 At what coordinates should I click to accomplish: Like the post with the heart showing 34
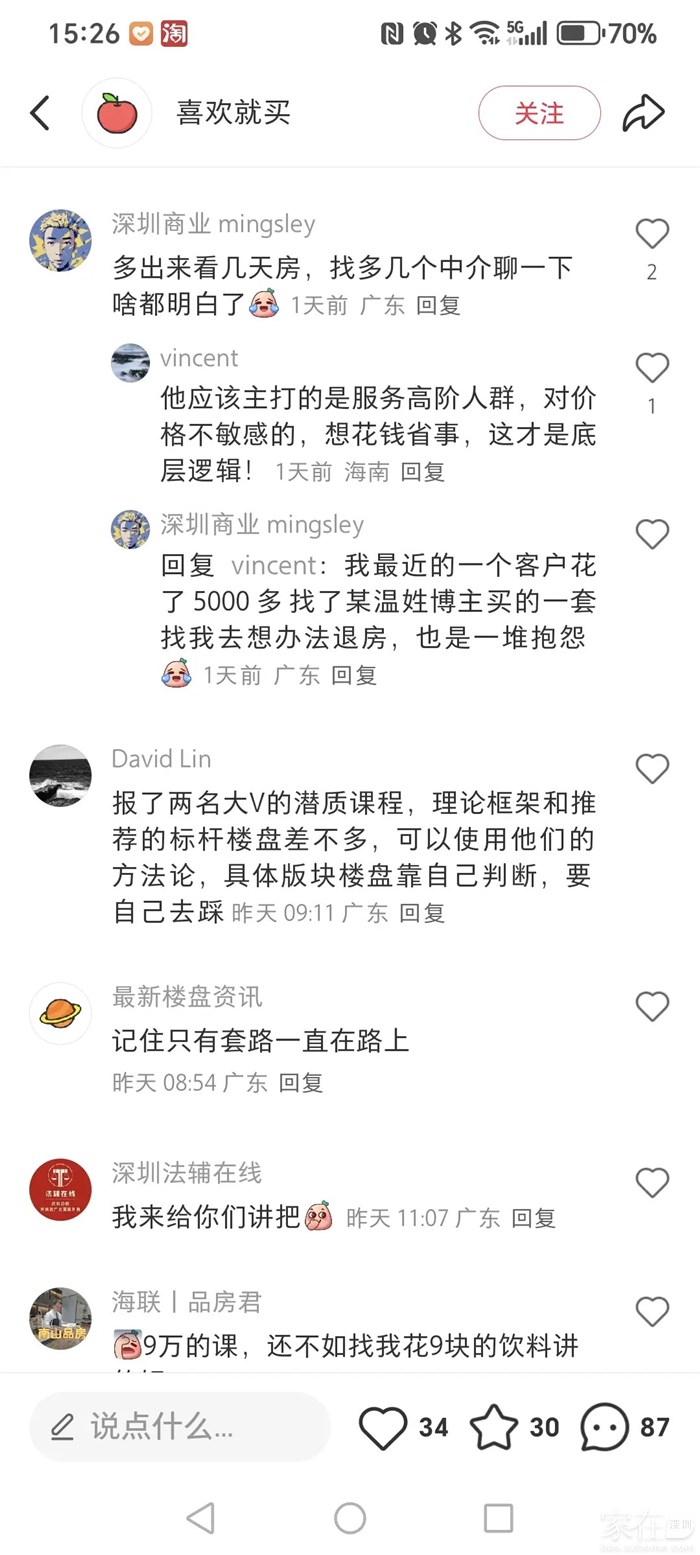[384, 1427]
